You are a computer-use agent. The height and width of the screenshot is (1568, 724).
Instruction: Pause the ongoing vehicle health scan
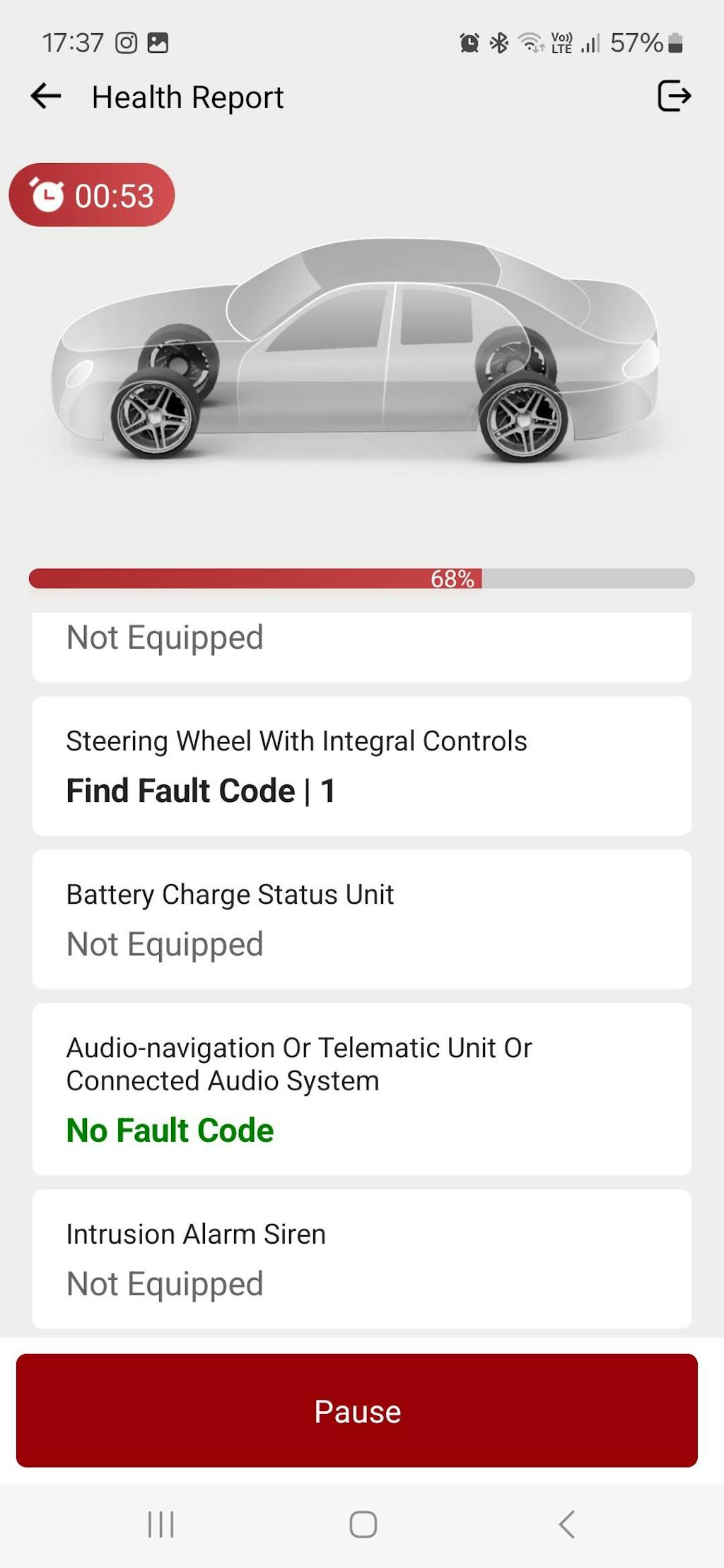[x=362, y=1411]
